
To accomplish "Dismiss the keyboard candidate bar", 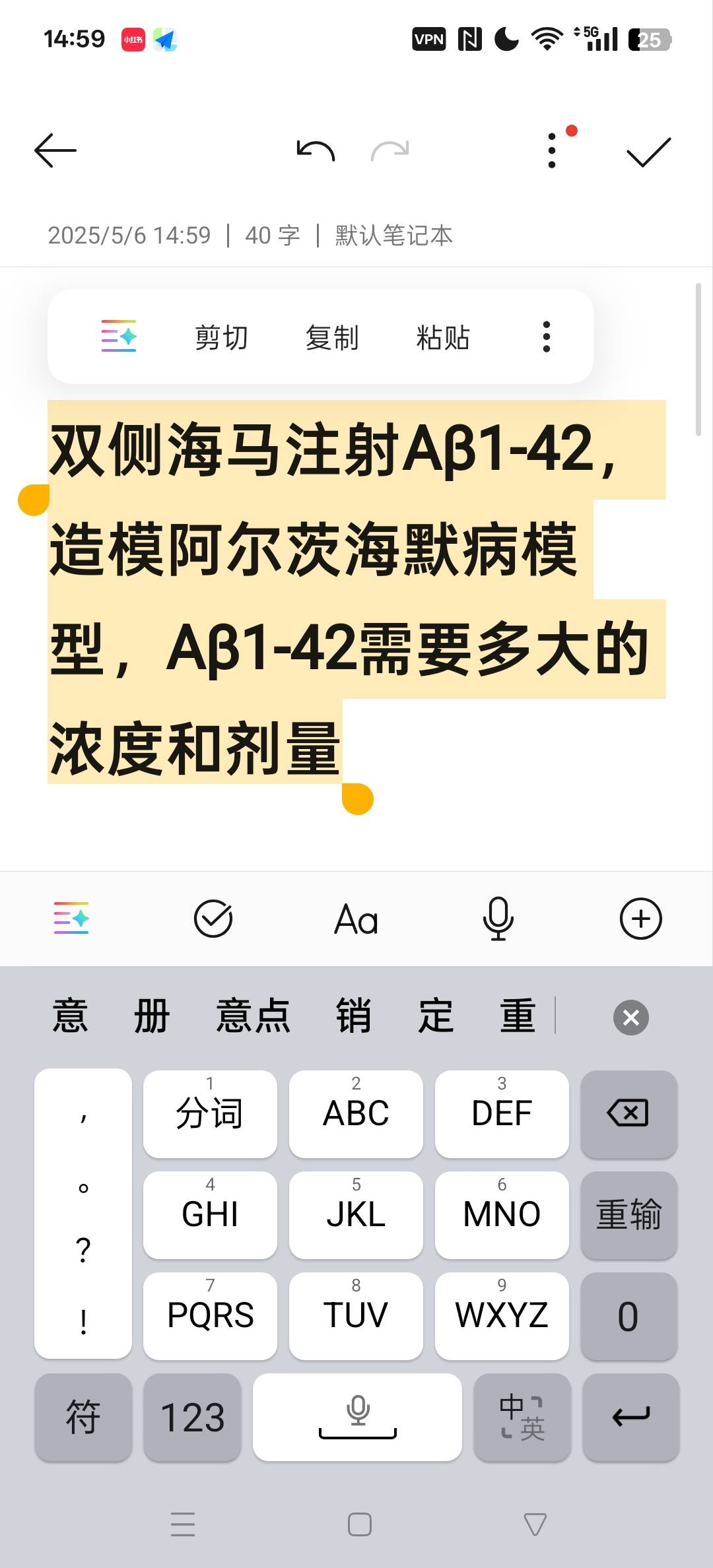I will [630, 1017].
